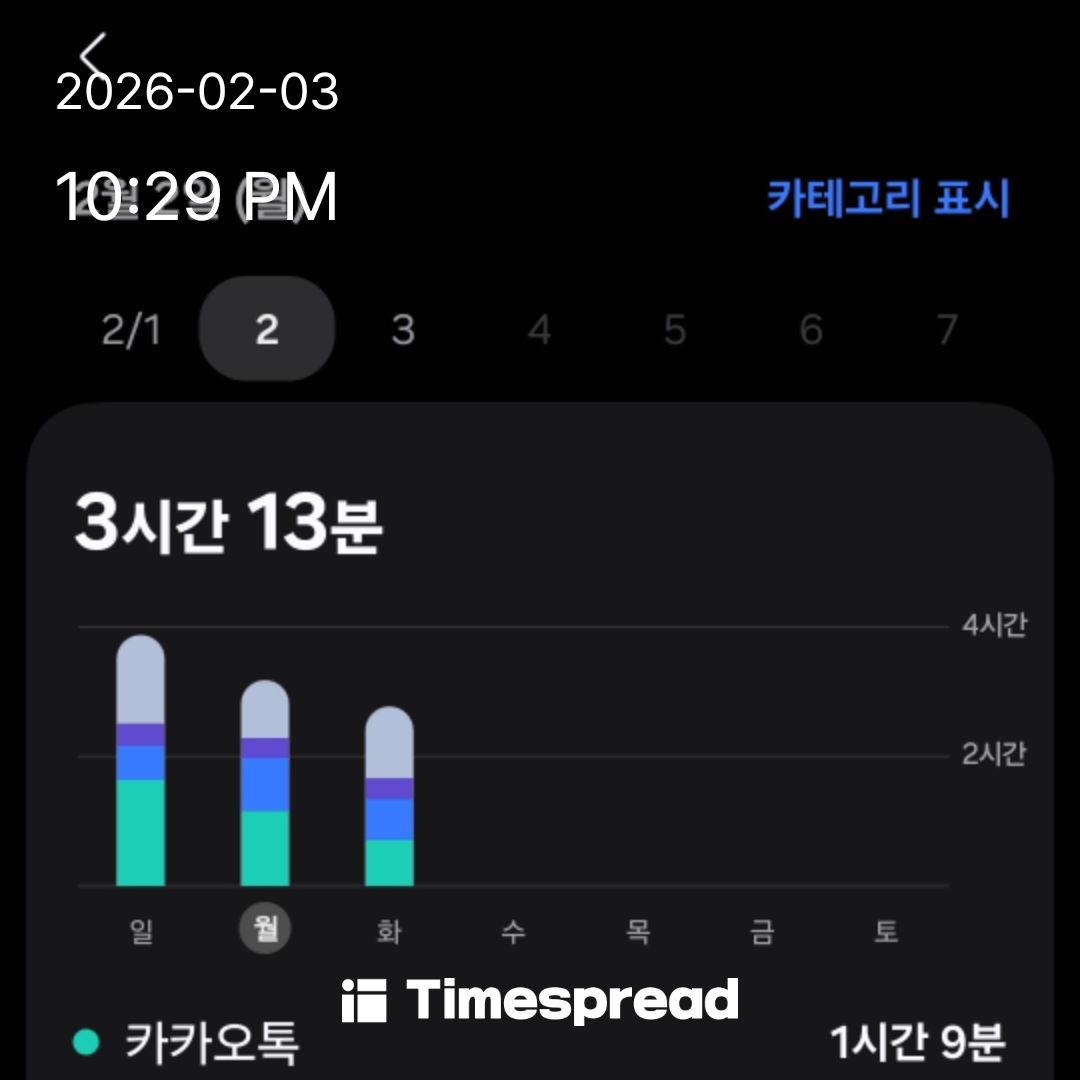Select date 2 in the week row
The width and height of the screenshot is (1080, 1080).
267,329
